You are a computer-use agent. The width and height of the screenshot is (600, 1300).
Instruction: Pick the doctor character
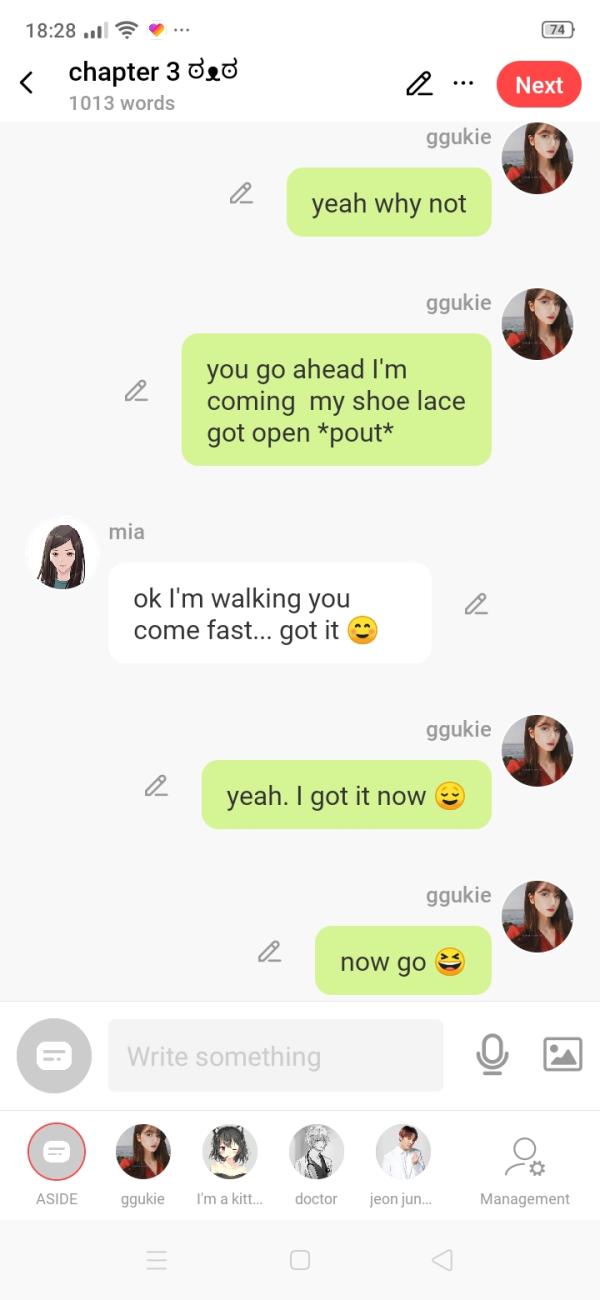tap(316, 1152)
